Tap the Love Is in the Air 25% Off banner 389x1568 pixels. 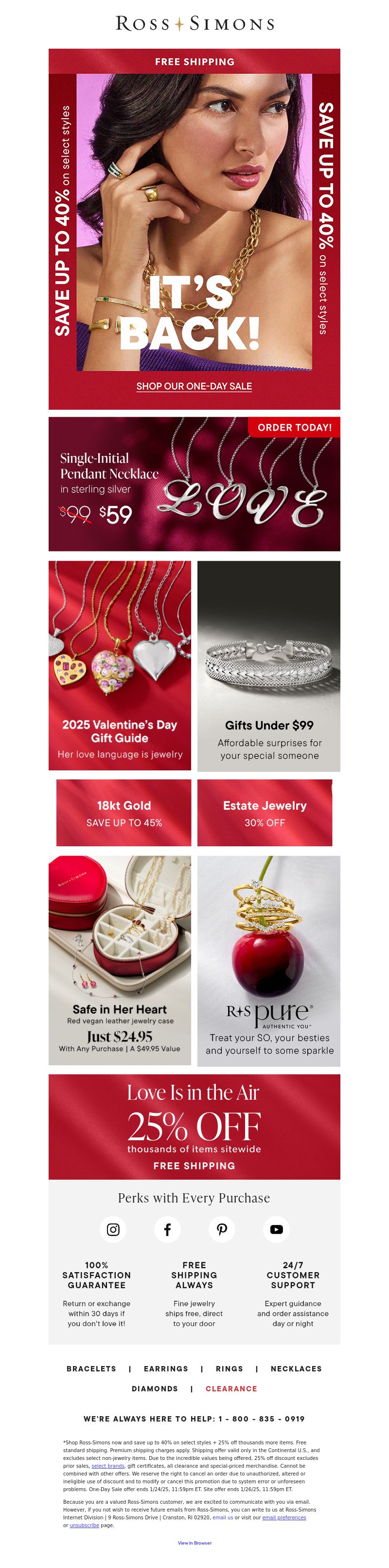pos(194,1126)
